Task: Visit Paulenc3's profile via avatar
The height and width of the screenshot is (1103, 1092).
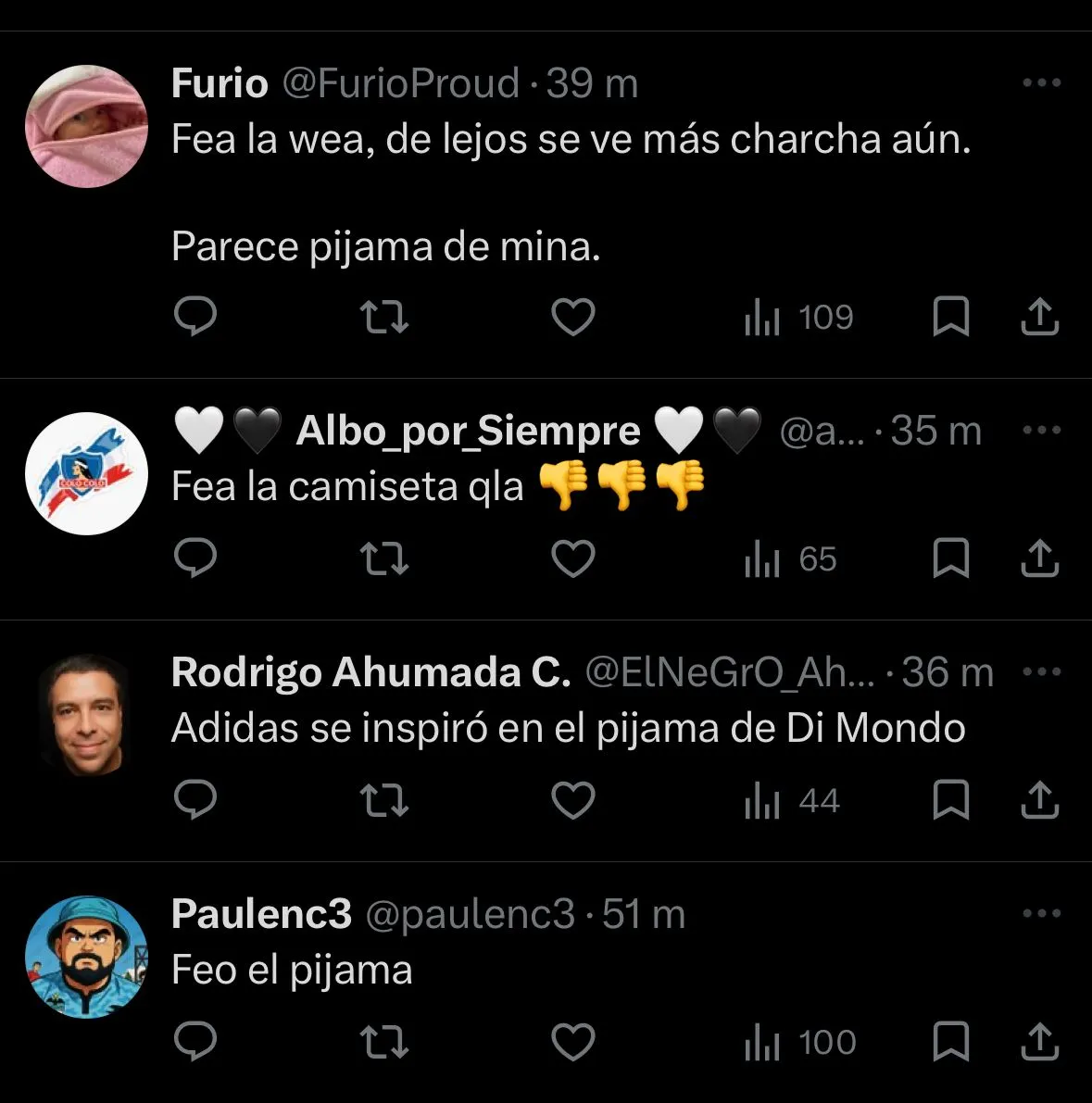Action: [x=86, y=957]
